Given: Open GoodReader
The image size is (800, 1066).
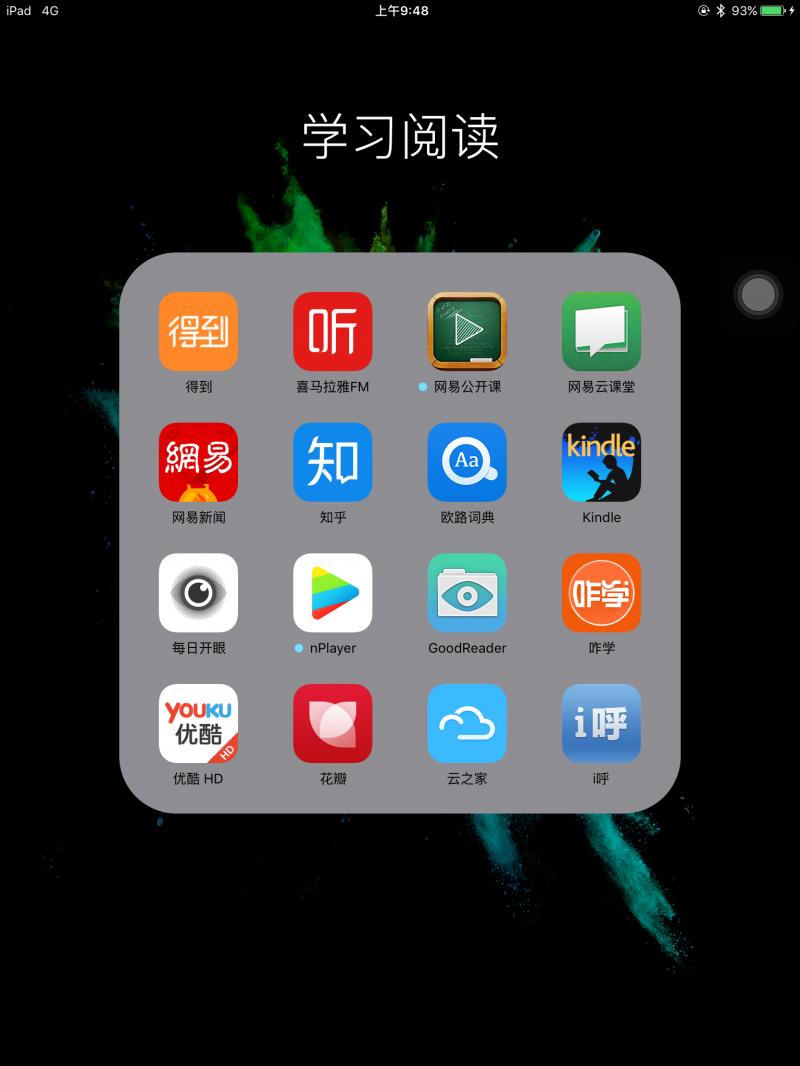Looking at the screenshot, I should 467,592.
